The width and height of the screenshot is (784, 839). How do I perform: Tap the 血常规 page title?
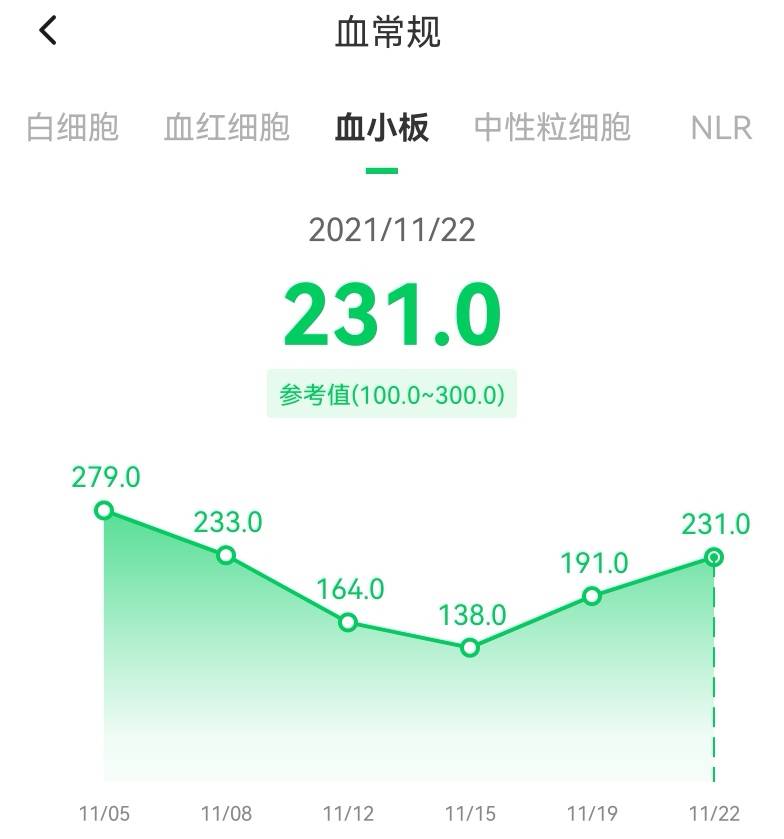click(392, 31)
